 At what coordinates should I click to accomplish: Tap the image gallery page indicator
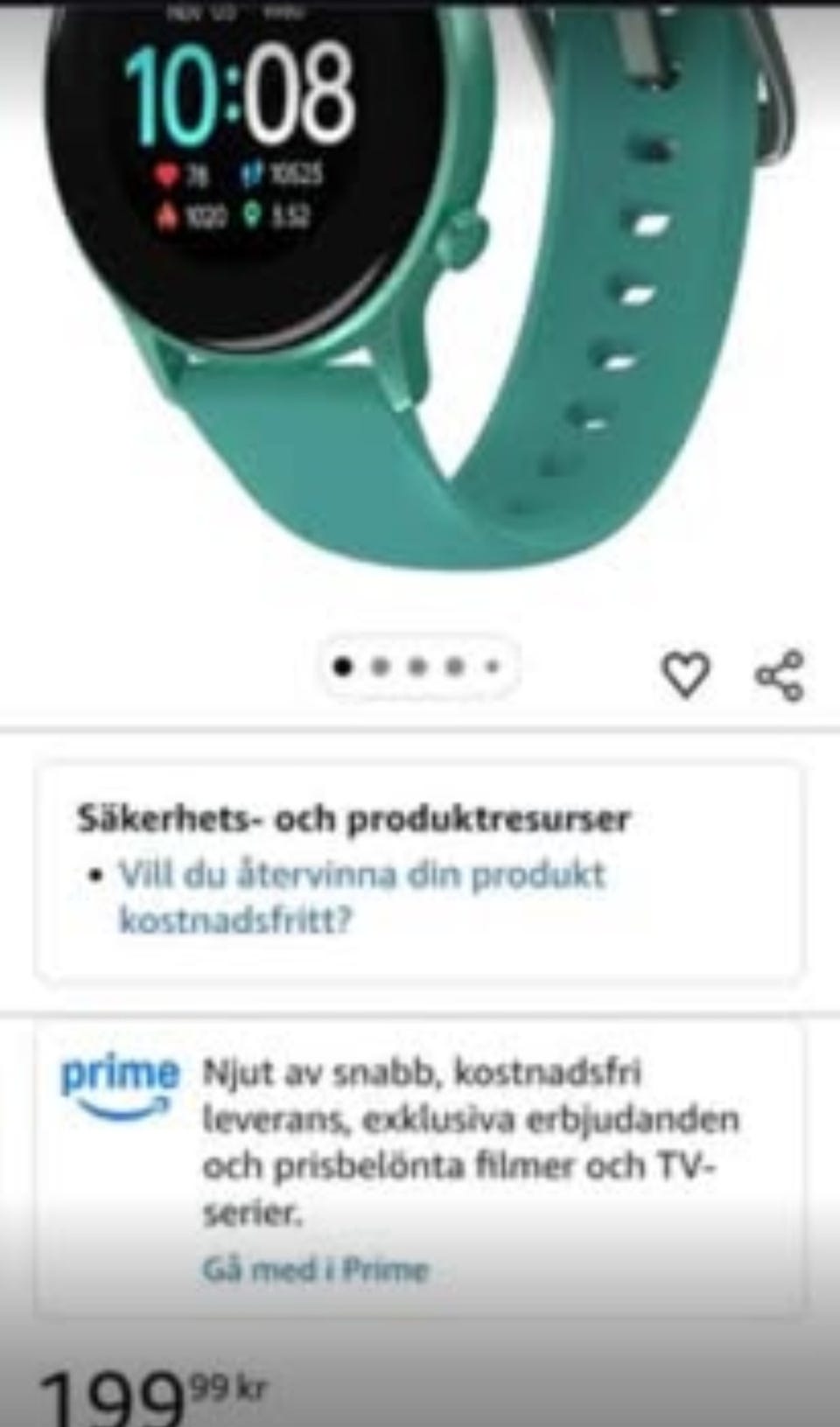tap(418, 668)
